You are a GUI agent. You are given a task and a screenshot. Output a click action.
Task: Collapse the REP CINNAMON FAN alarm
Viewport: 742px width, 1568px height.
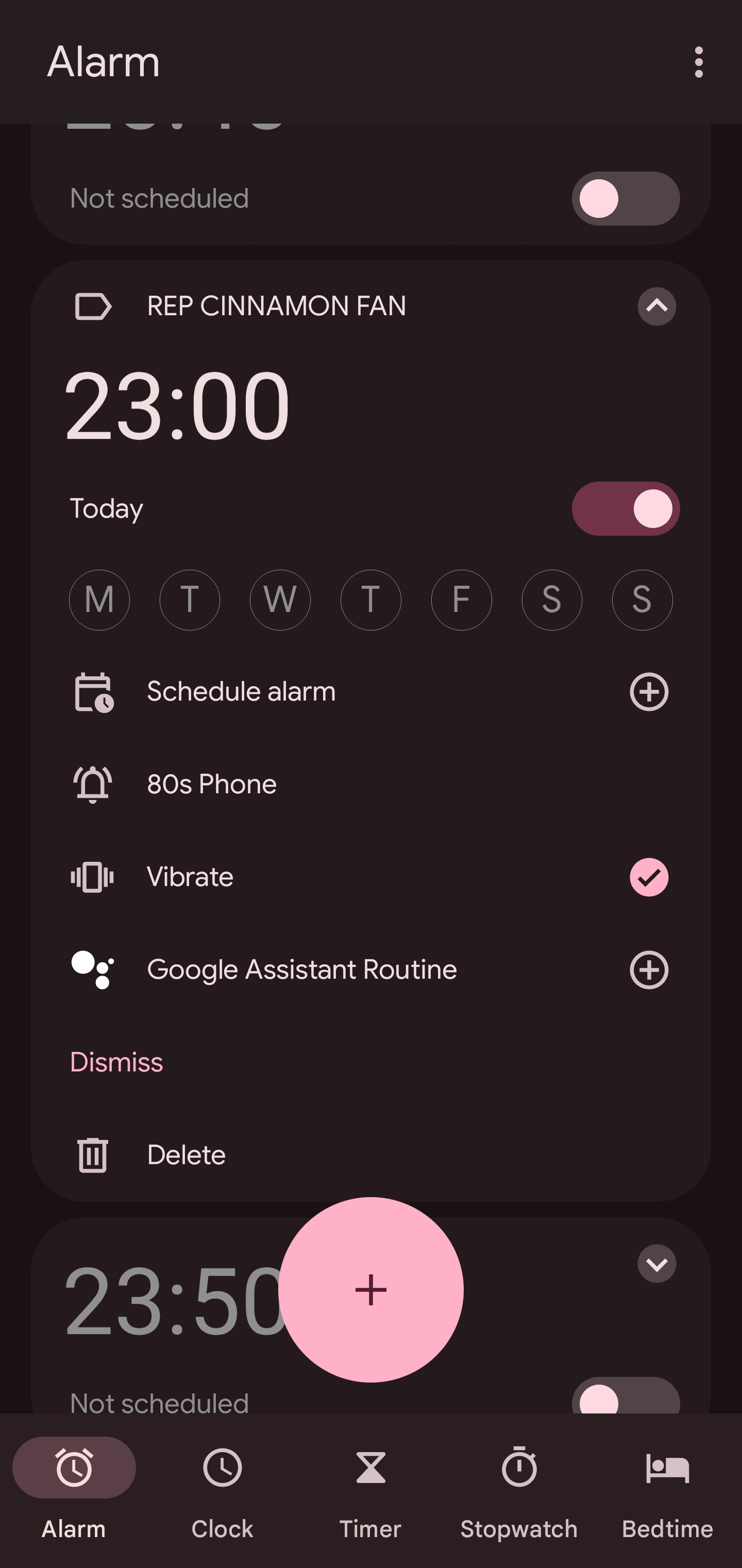[x=656, y=306]
